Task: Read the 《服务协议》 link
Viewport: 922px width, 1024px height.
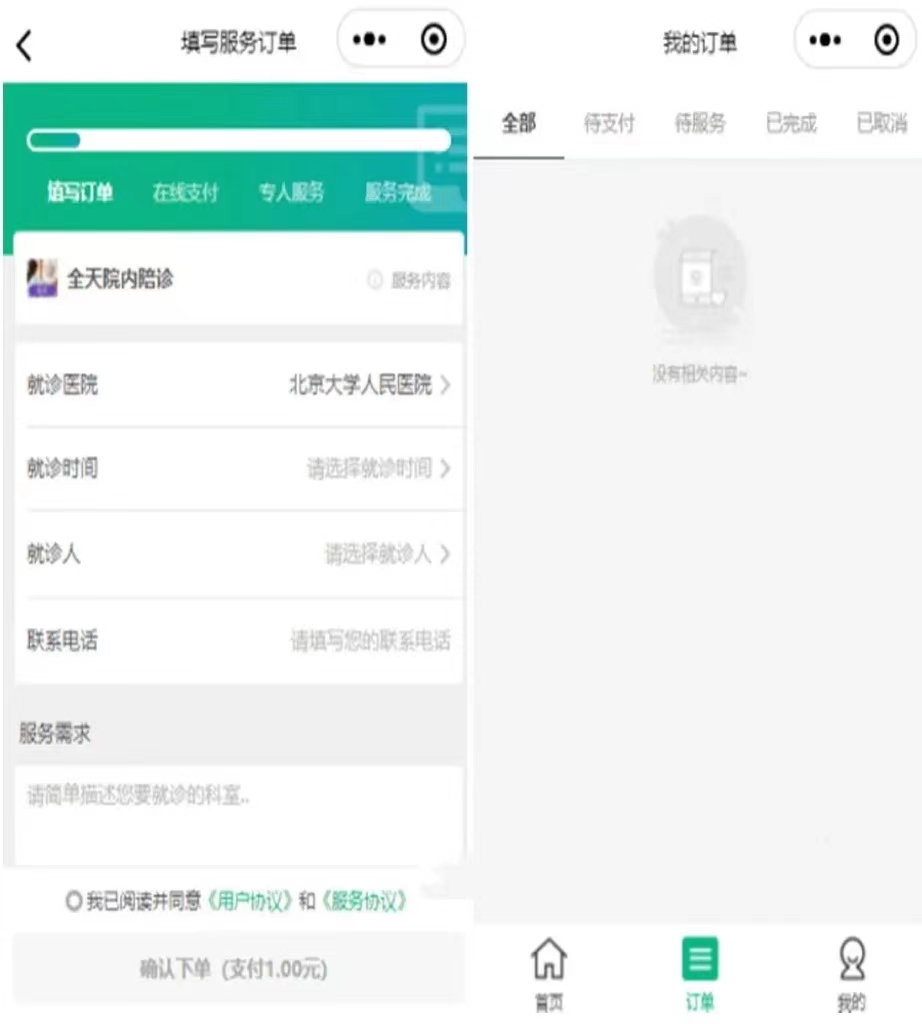Action: click(364, 902)
